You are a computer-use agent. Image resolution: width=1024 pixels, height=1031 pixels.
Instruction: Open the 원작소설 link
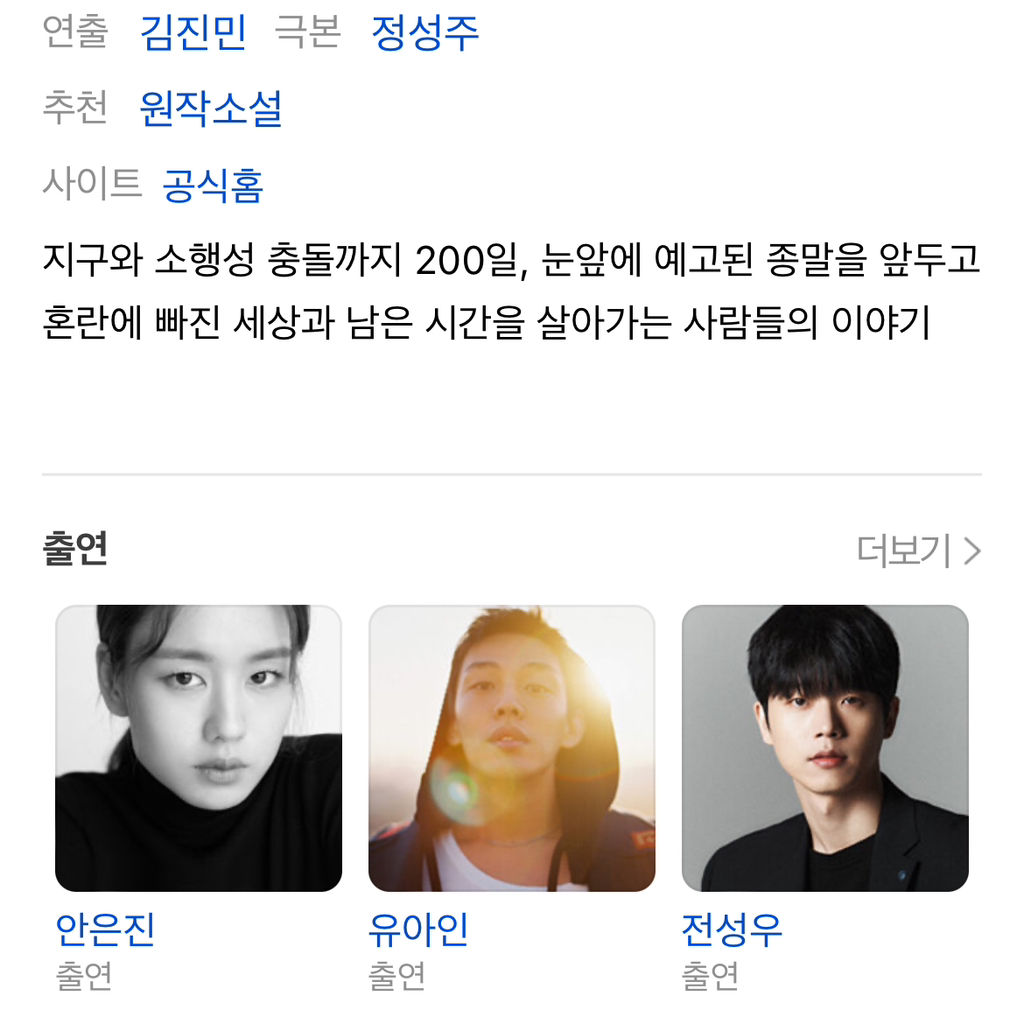(x=210, y=108)
